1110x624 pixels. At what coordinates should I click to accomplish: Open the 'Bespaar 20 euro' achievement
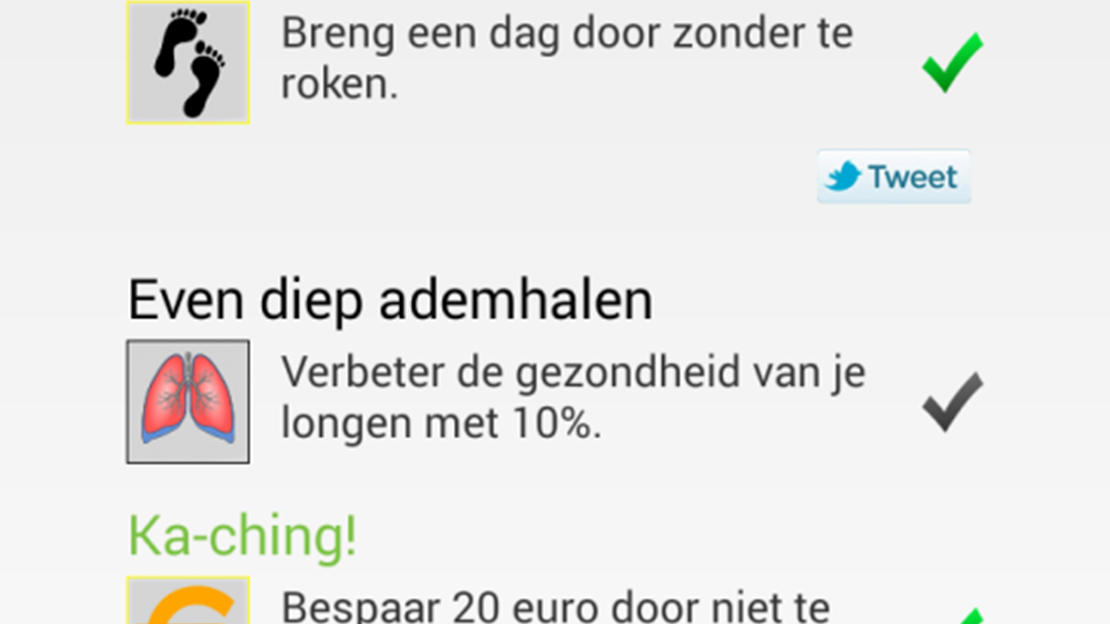555,606
